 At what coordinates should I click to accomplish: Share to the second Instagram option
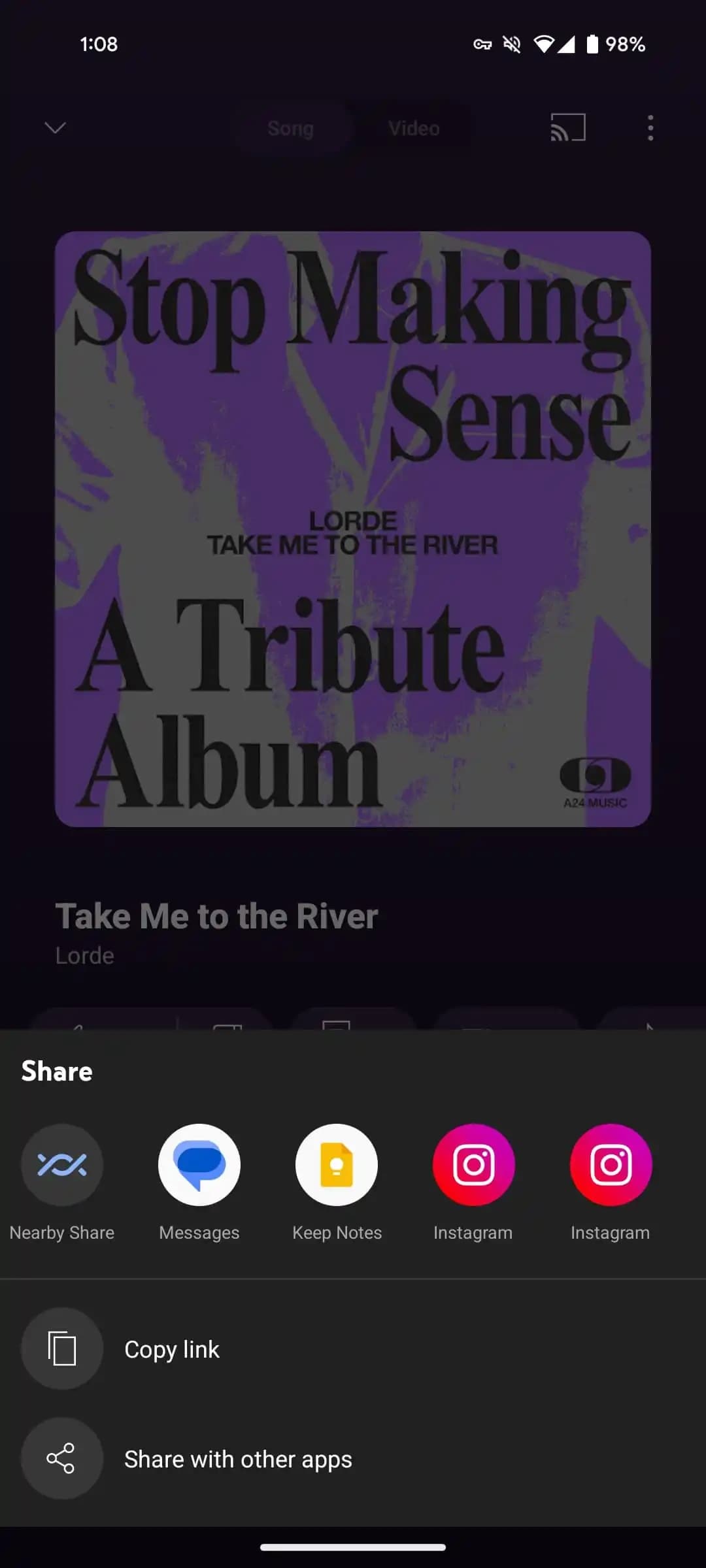610,1165
